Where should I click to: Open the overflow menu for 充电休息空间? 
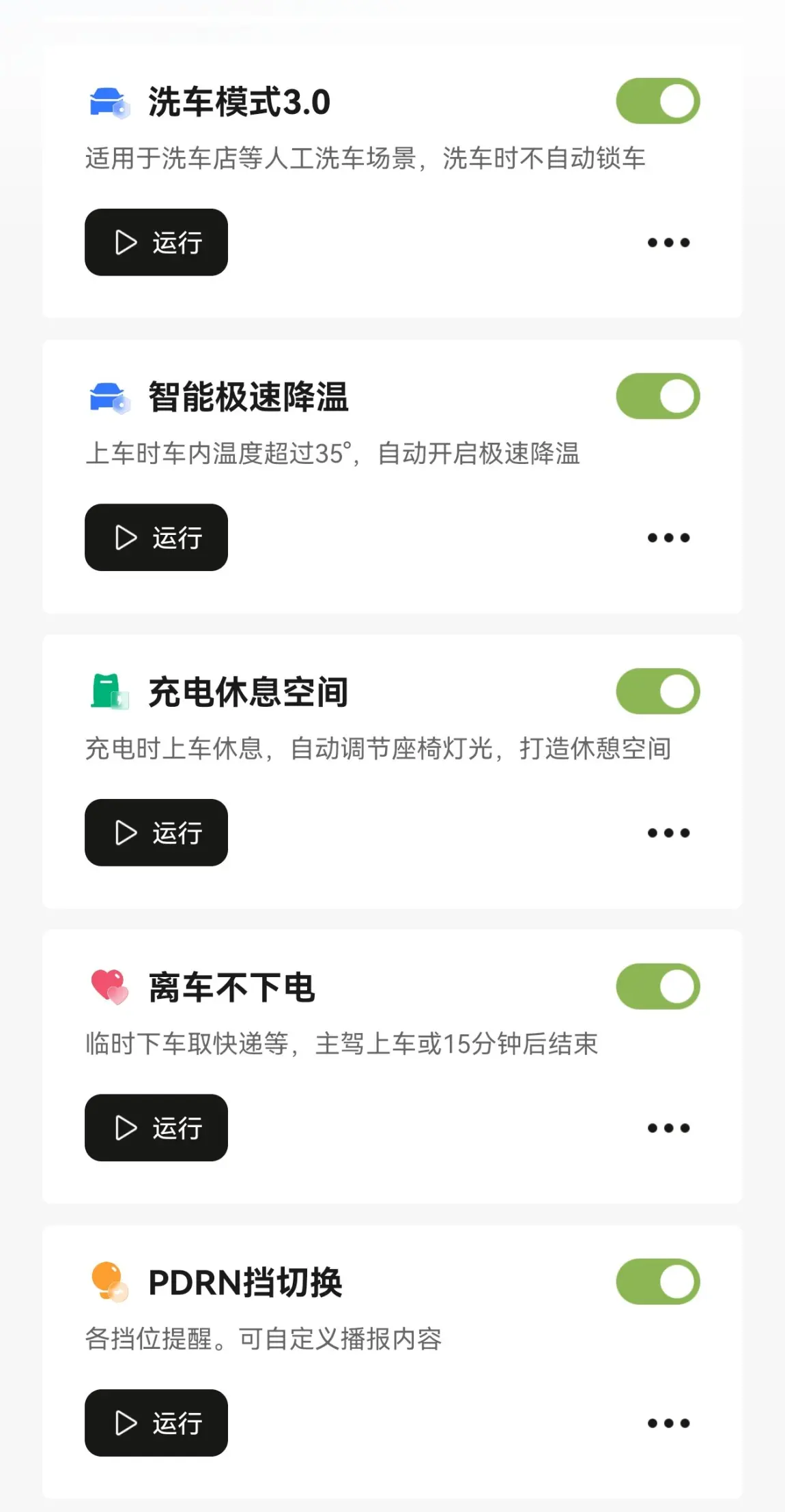[668, 832]
